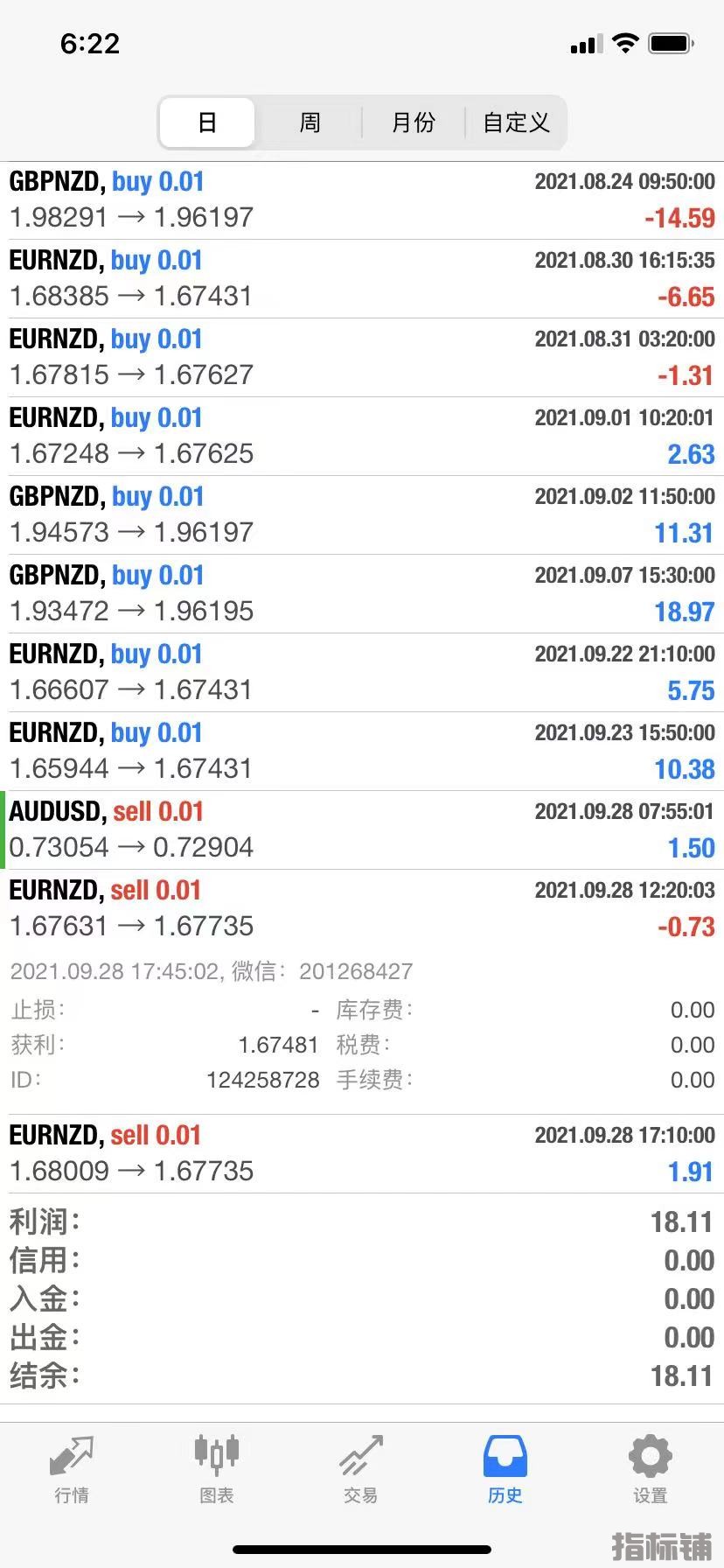Expand the GBPNZD trade with 18.97 profit
Screen dimensions: 724x1568
[362, 594]
